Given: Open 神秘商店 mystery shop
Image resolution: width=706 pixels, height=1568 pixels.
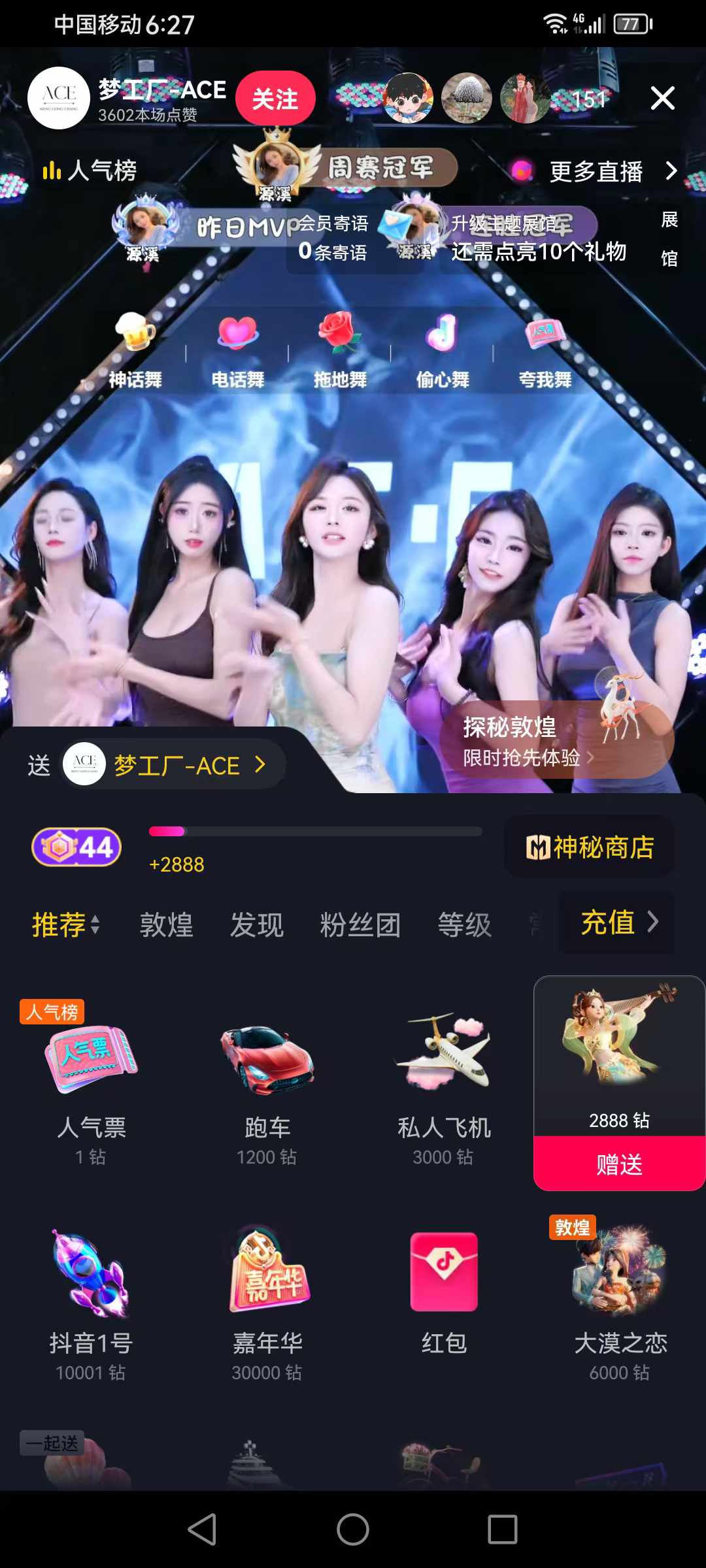Looking at the screenshot, I should (x=590, y=847).
